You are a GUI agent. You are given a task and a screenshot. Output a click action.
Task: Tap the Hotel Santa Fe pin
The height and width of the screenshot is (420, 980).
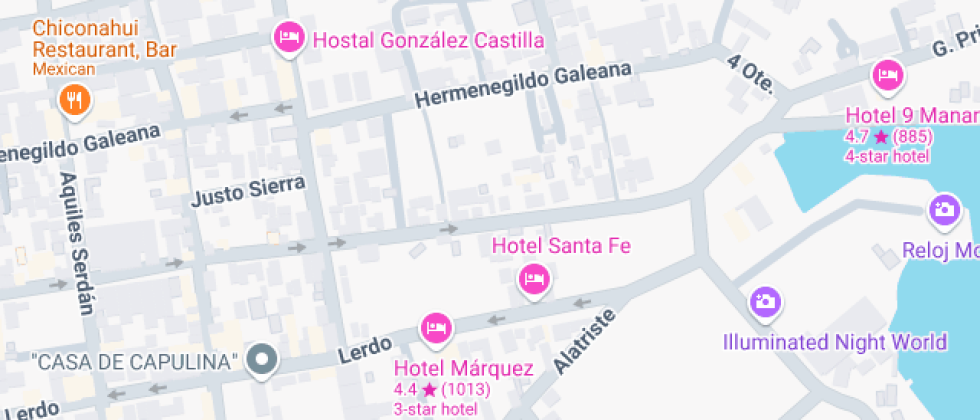pos(534,278)
